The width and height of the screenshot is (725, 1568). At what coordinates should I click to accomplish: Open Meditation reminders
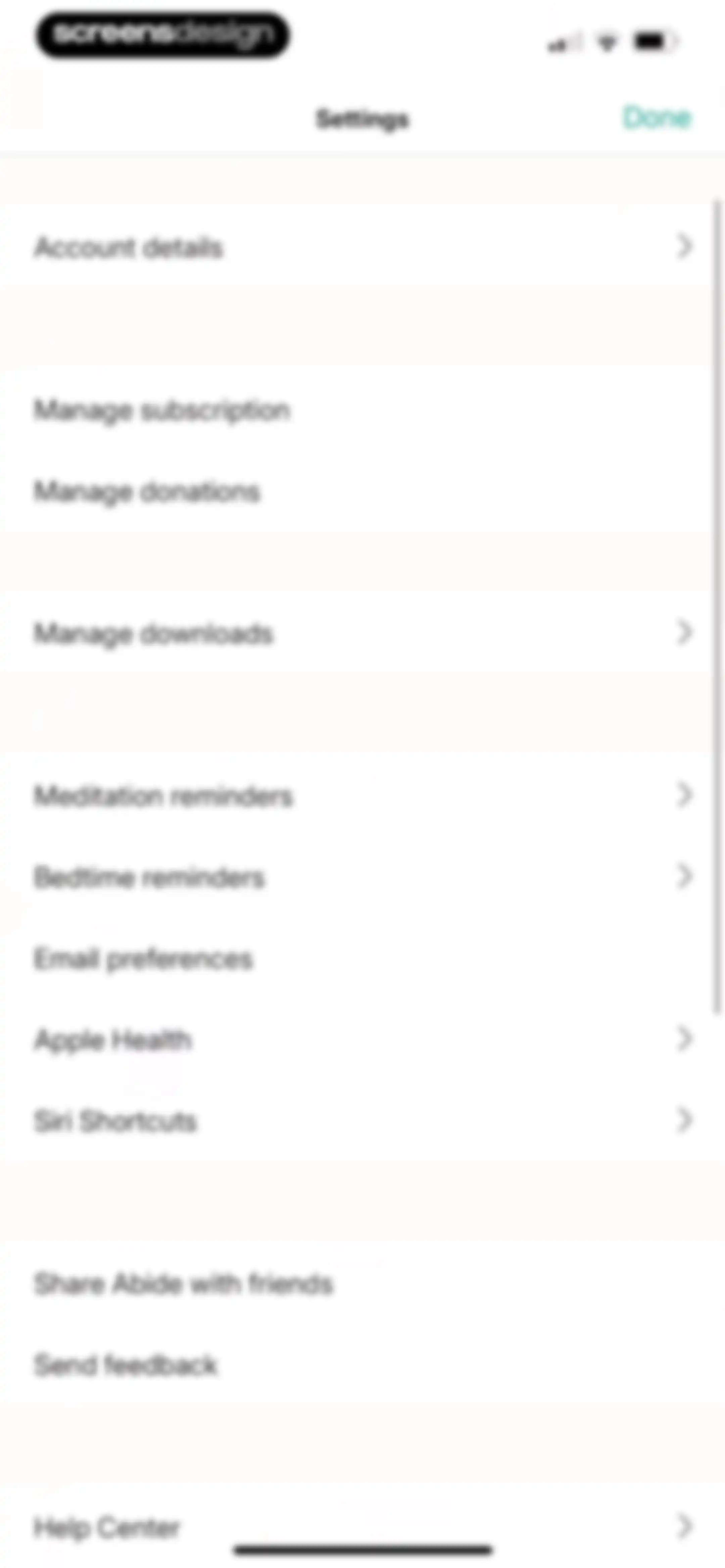(x=362, y=795)
